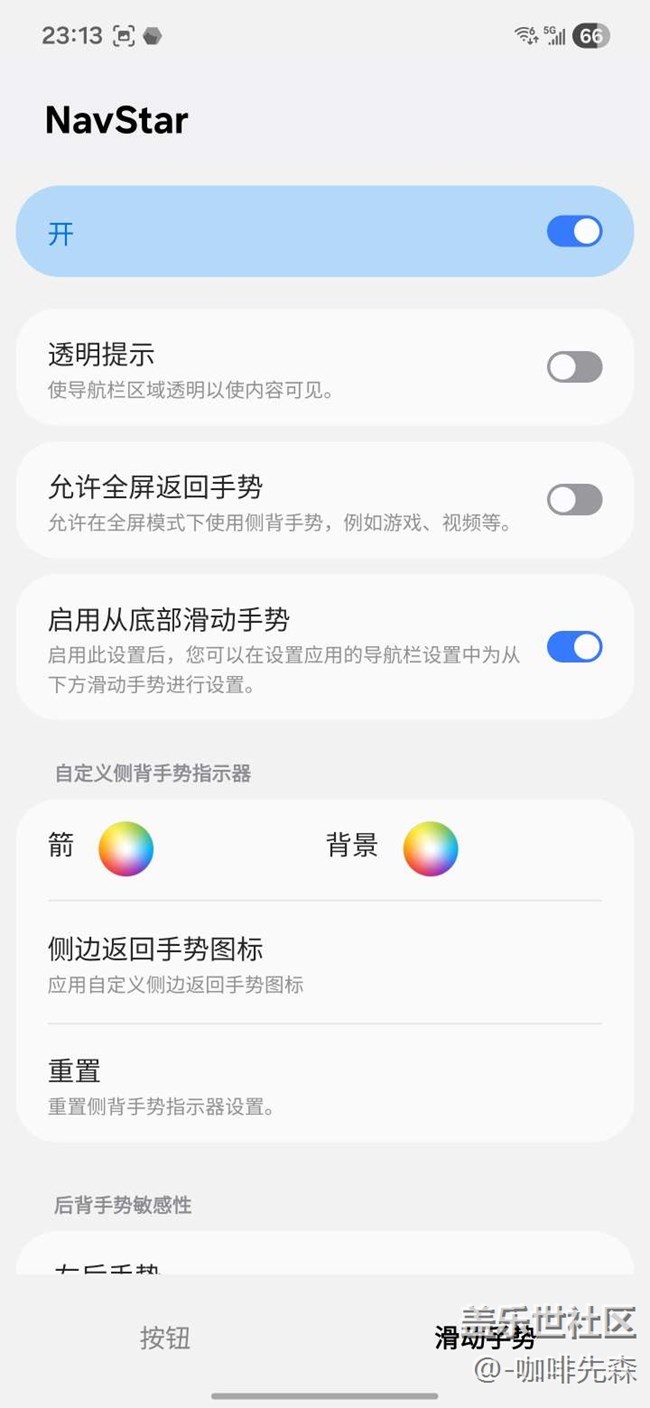Enable the 透明提示 toggle

(574, 367)
